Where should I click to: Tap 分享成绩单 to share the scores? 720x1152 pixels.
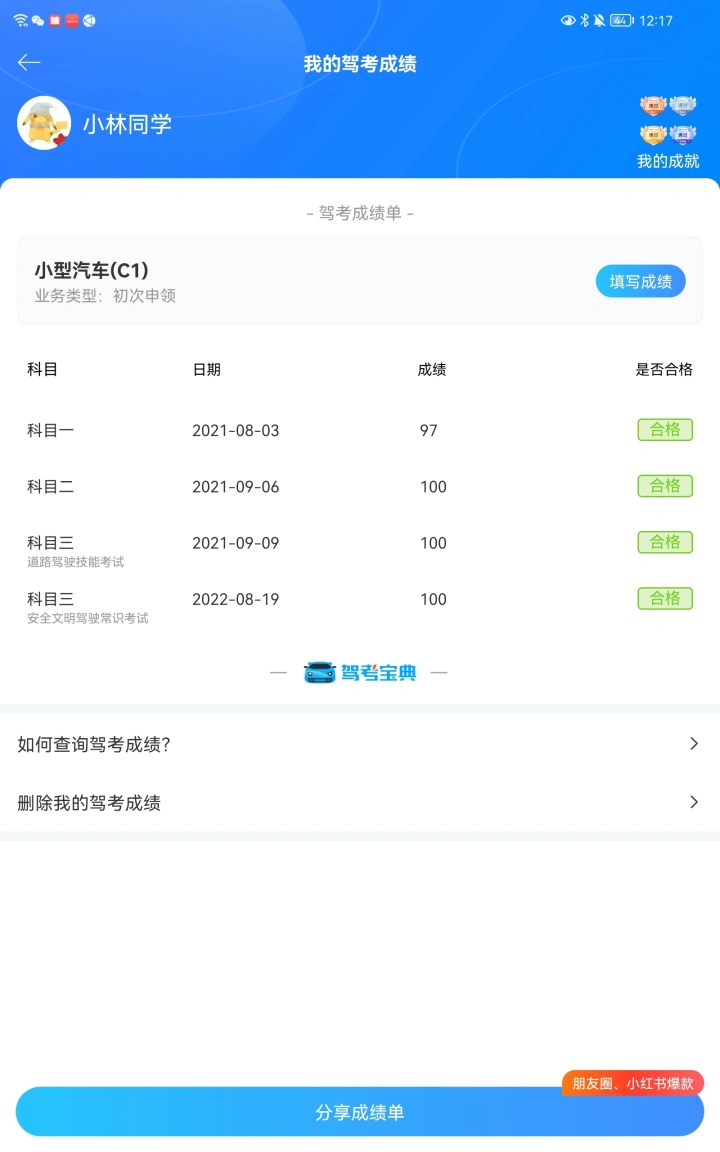click(x=360, y=1112)
